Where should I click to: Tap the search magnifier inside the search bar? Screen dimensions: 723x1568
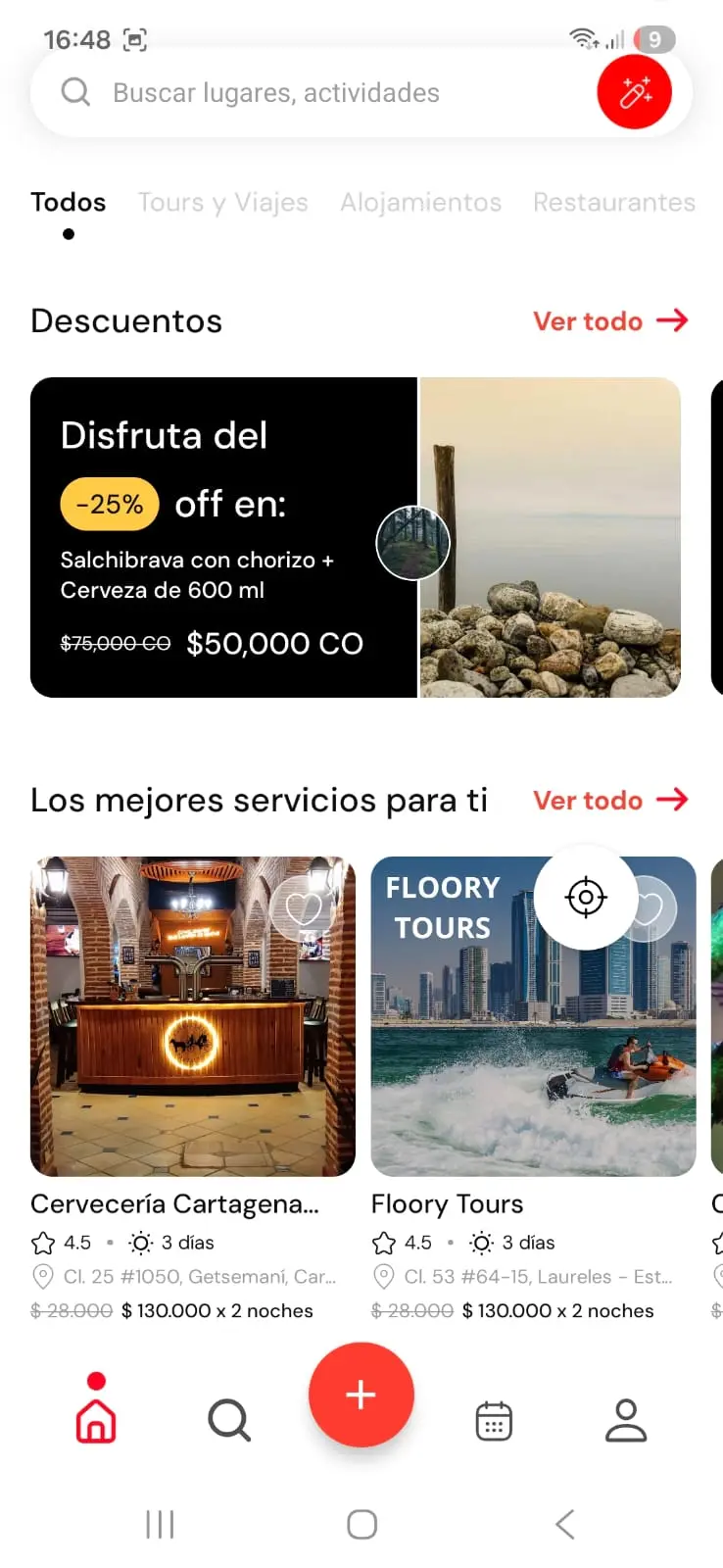click(x=75, y=92)
